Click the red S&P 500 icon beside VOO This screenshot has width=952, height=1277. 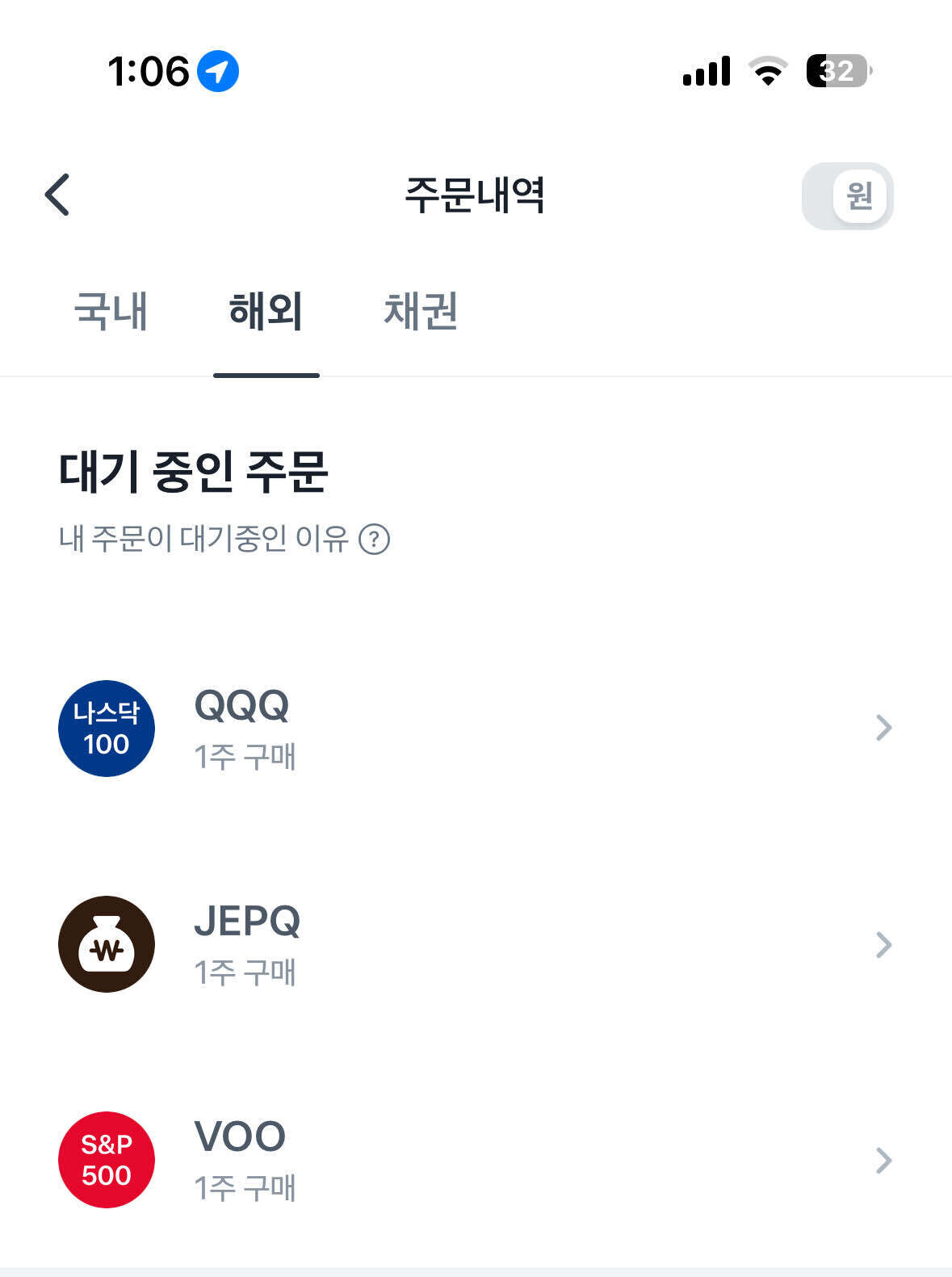pyautogui.click(x=107, y=1158)
